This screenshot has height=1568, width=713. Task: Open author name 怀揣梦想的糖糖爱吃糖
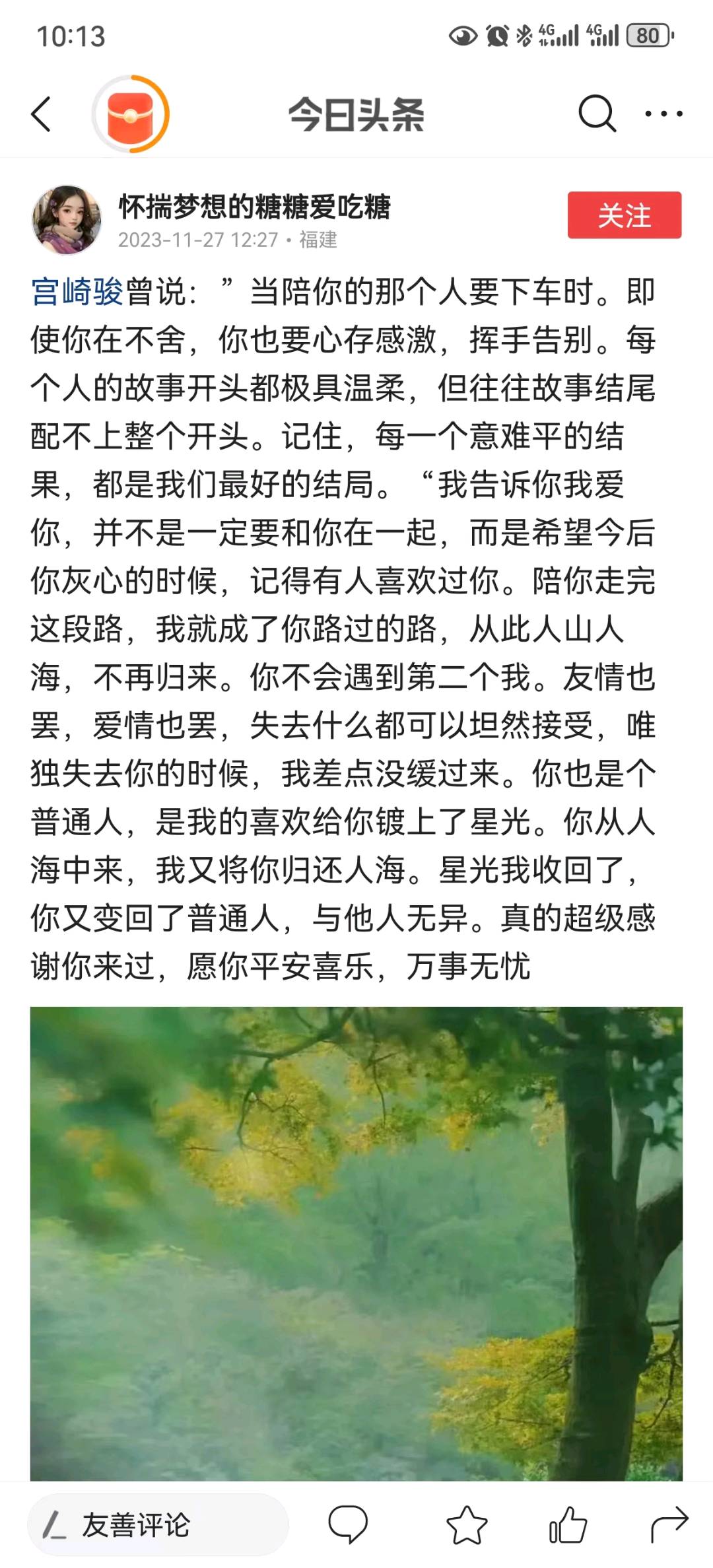click(254, 207)
